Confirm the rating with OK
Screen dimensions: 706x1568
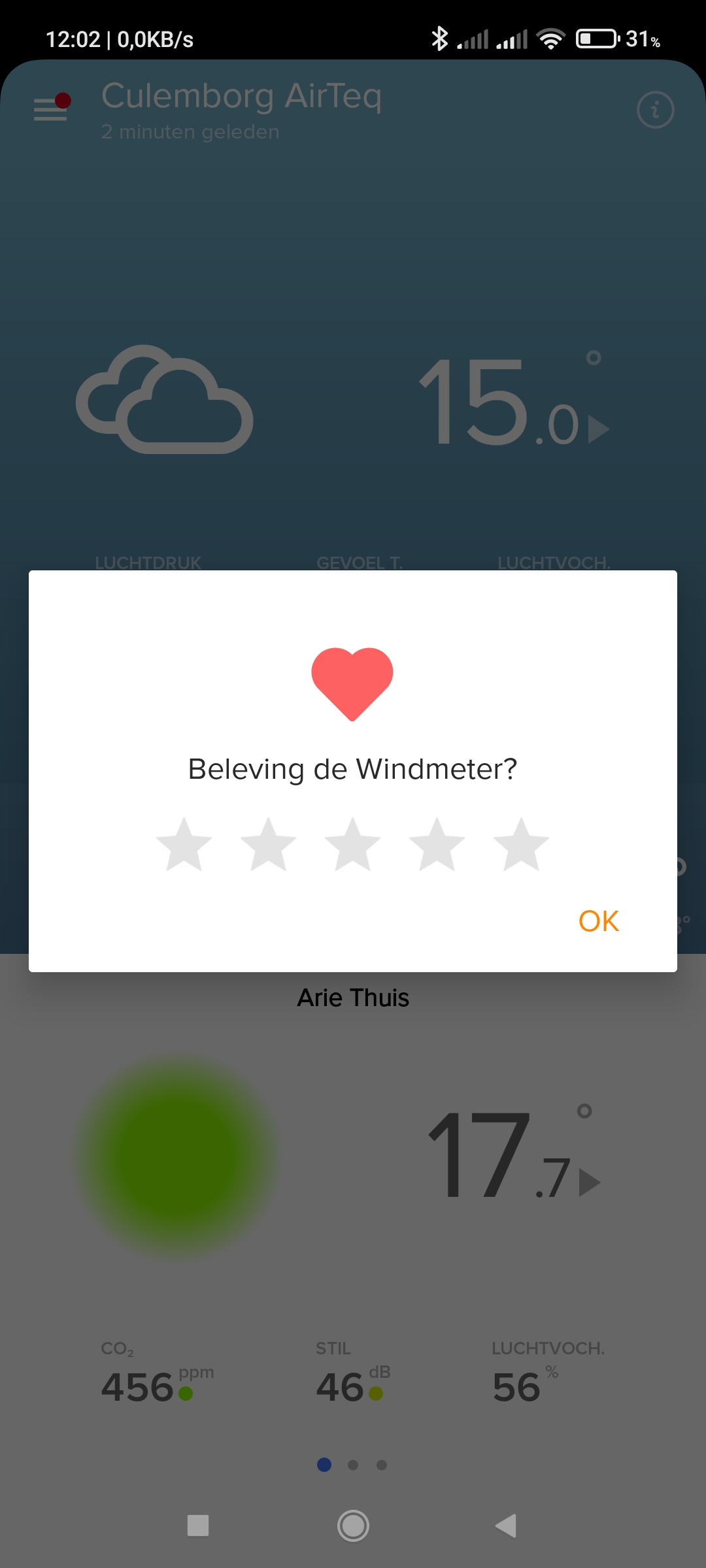coord(598,921)
